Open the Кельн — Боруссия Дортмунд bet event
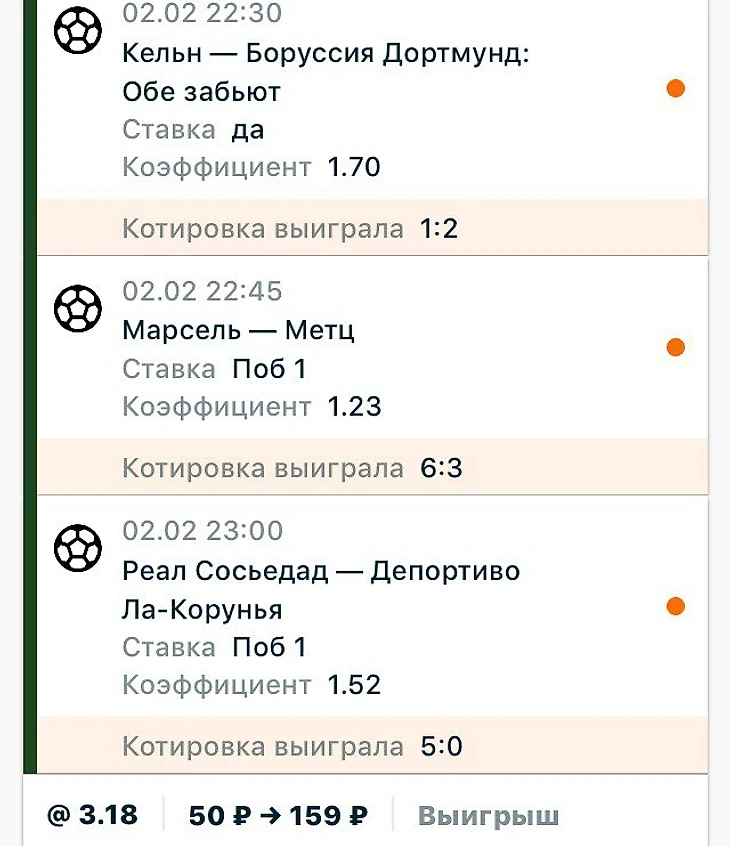 click(x=325, y=54)
